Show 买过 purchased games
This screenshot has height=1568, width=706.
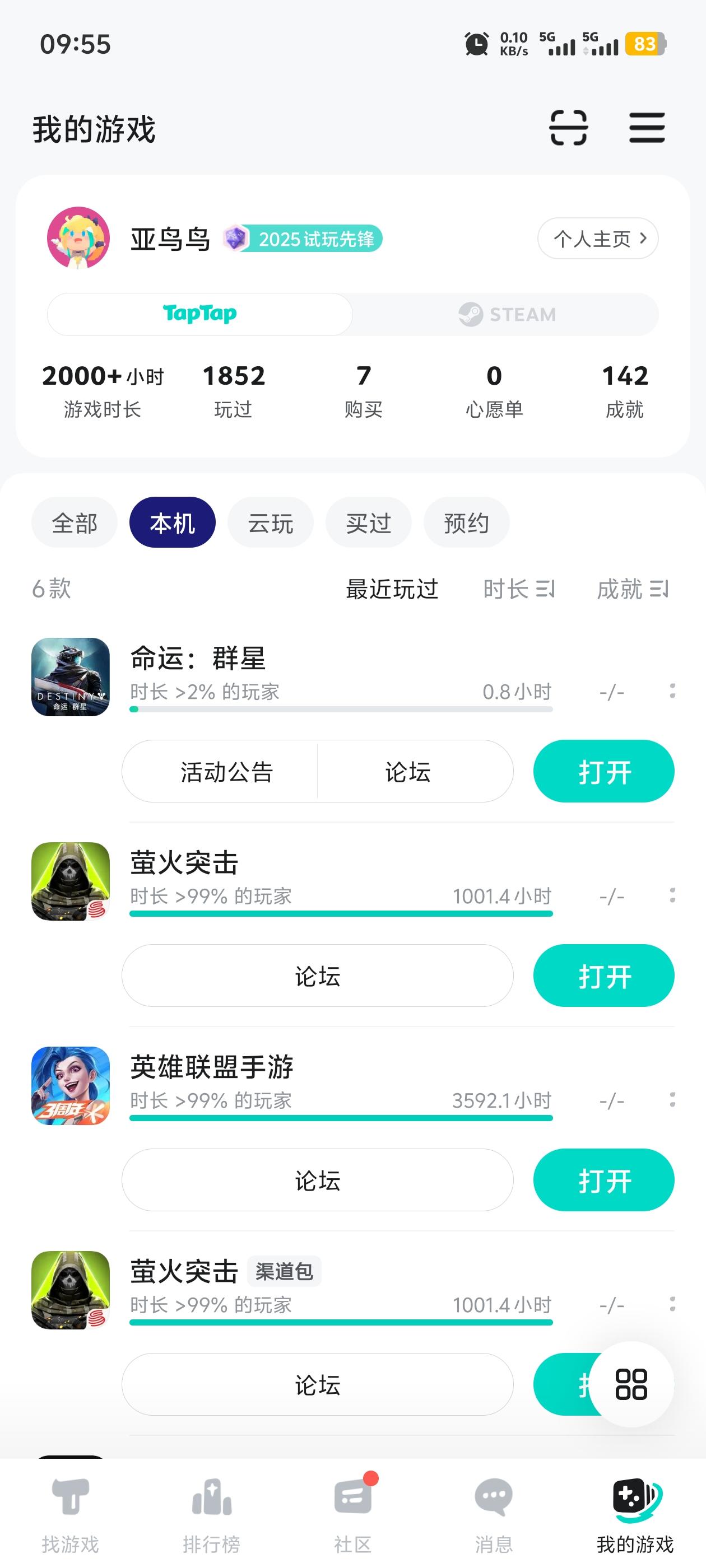pos(368,523)
